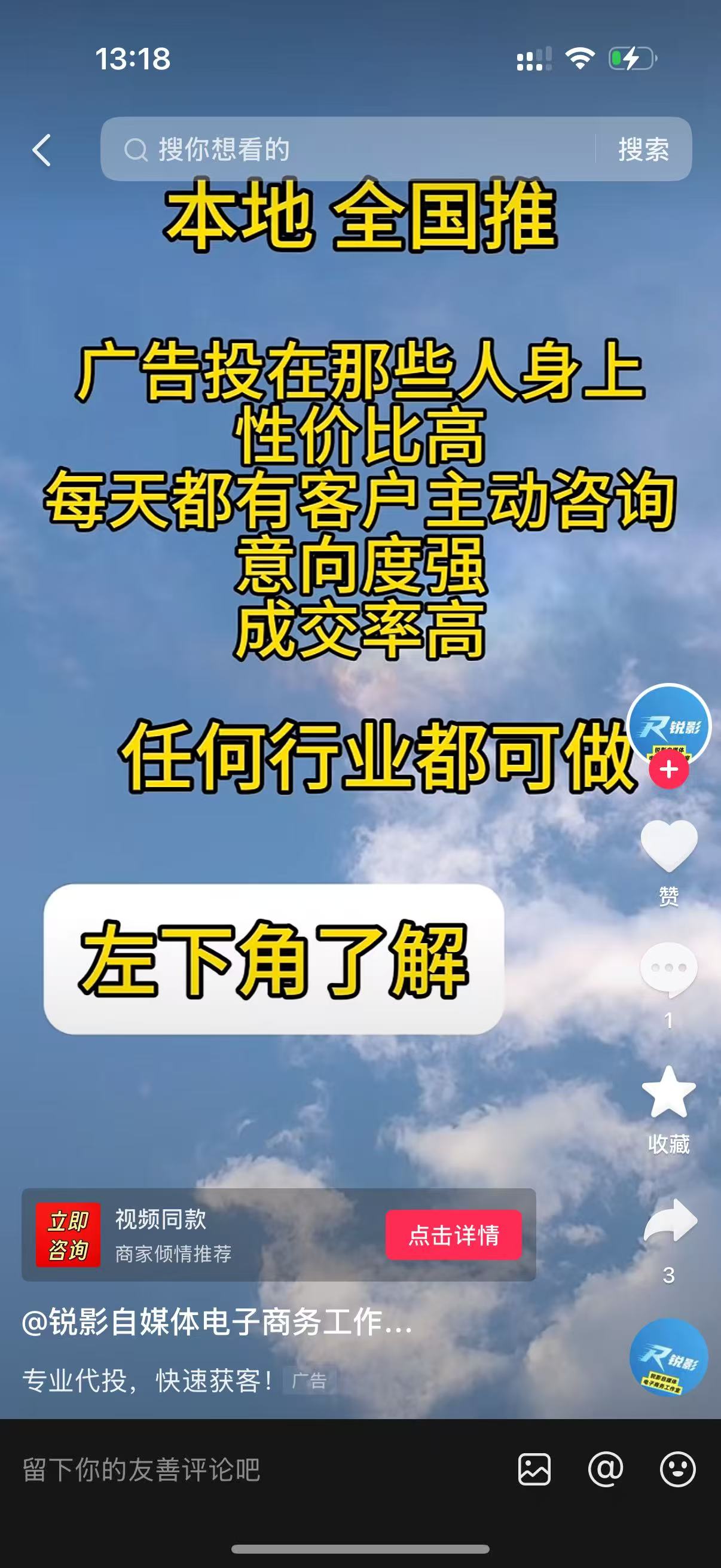The height and width of the screenshot is (1568, 721).
Task: Tap the 点击详情 button
Action: tap(453, 1236)
